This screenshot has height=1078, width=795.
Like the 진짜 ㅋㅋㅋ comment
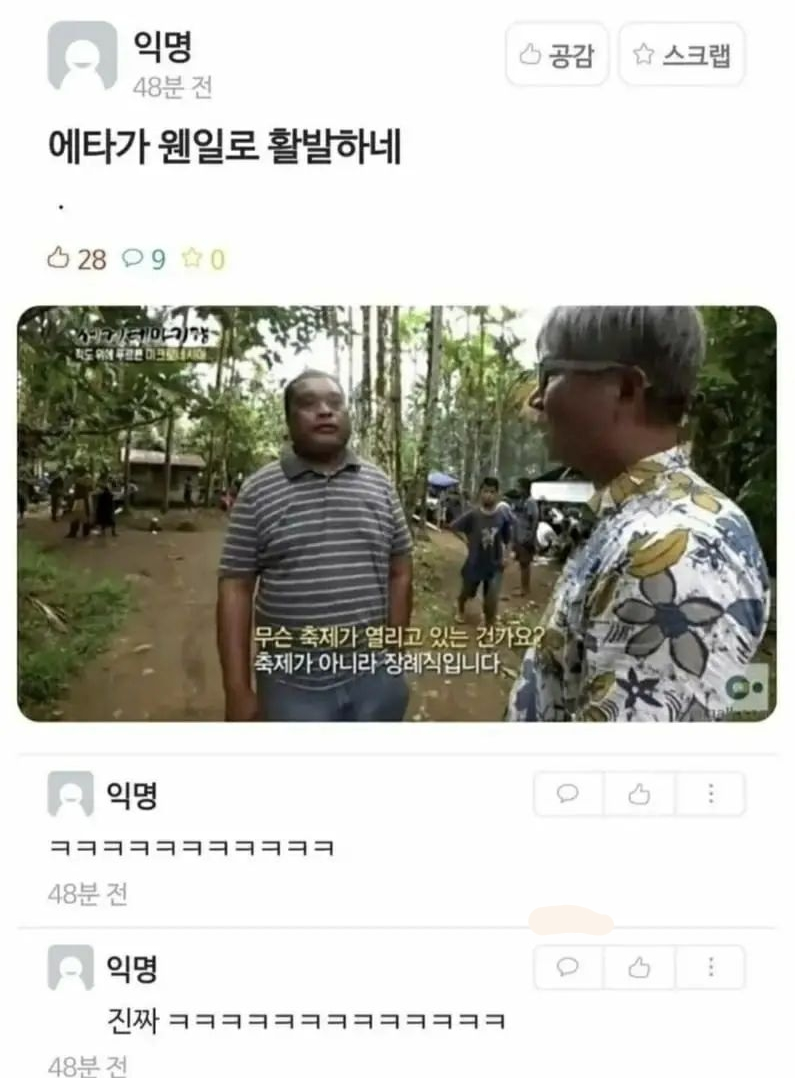639,967
